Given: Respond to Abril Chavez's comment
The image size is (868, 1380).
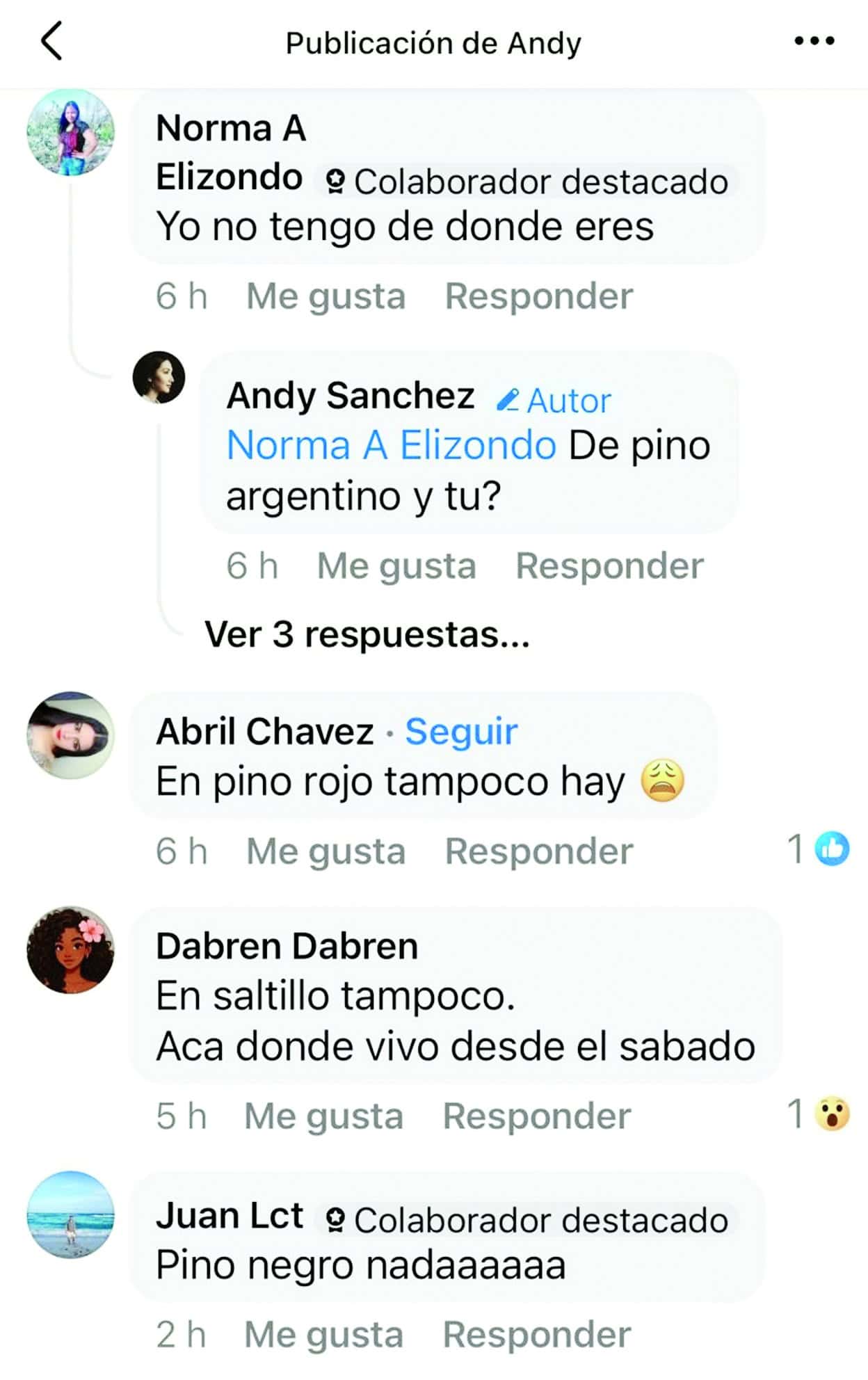Looking at the screenshot, I should pyautogui.click(x=538, y=851).
